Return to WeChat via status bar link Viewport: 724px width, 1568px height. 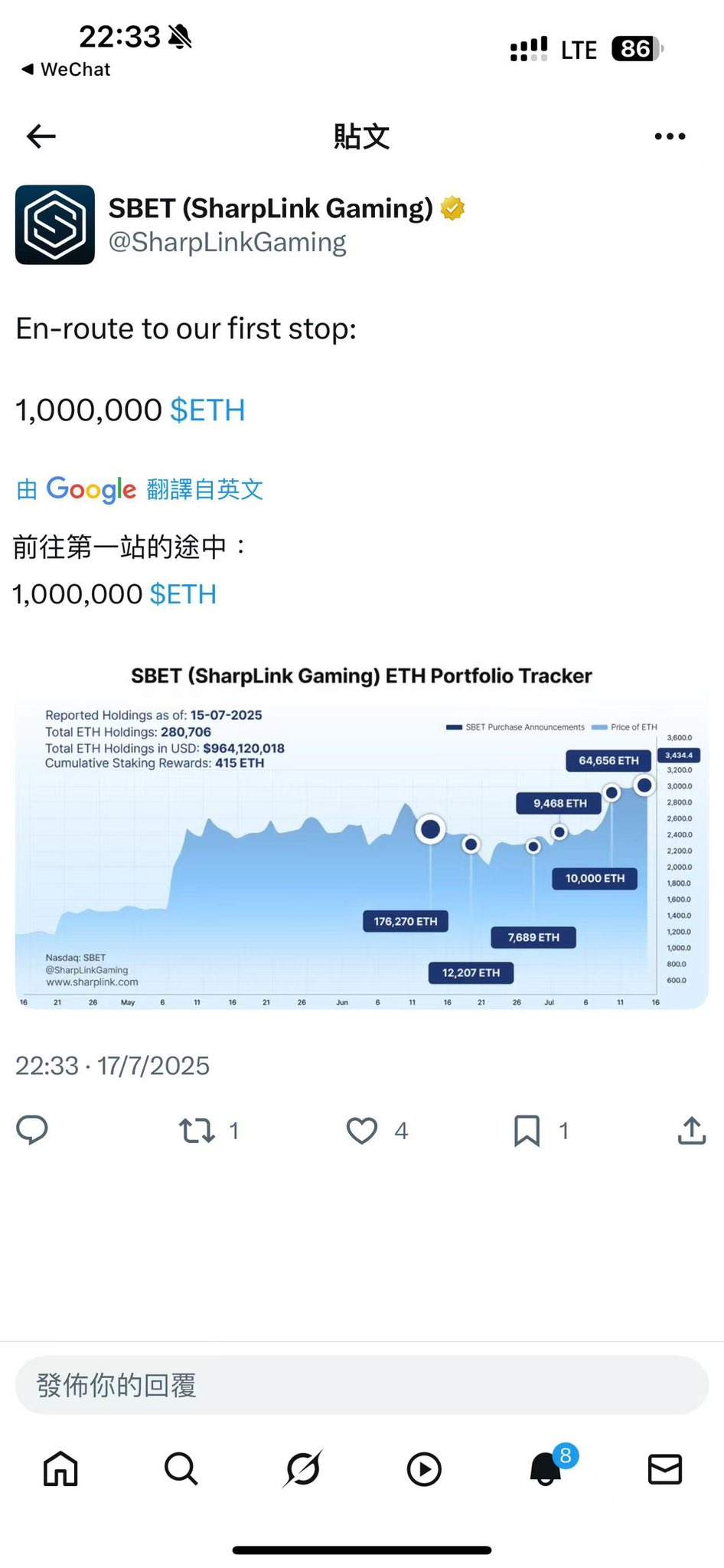67,70
